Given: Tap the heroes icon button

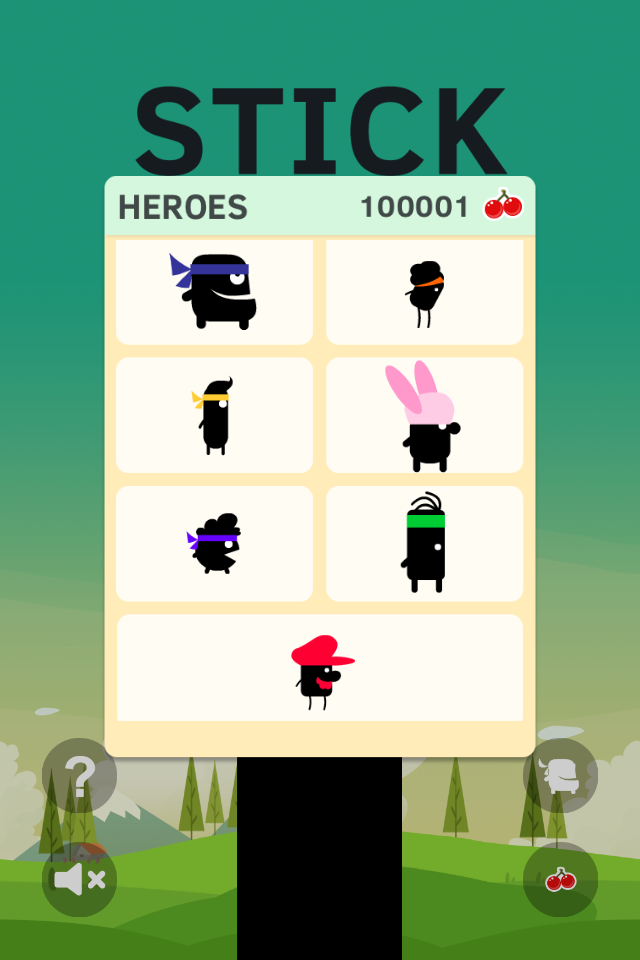Looking at the screenshot, I should [x=560, y=775].
